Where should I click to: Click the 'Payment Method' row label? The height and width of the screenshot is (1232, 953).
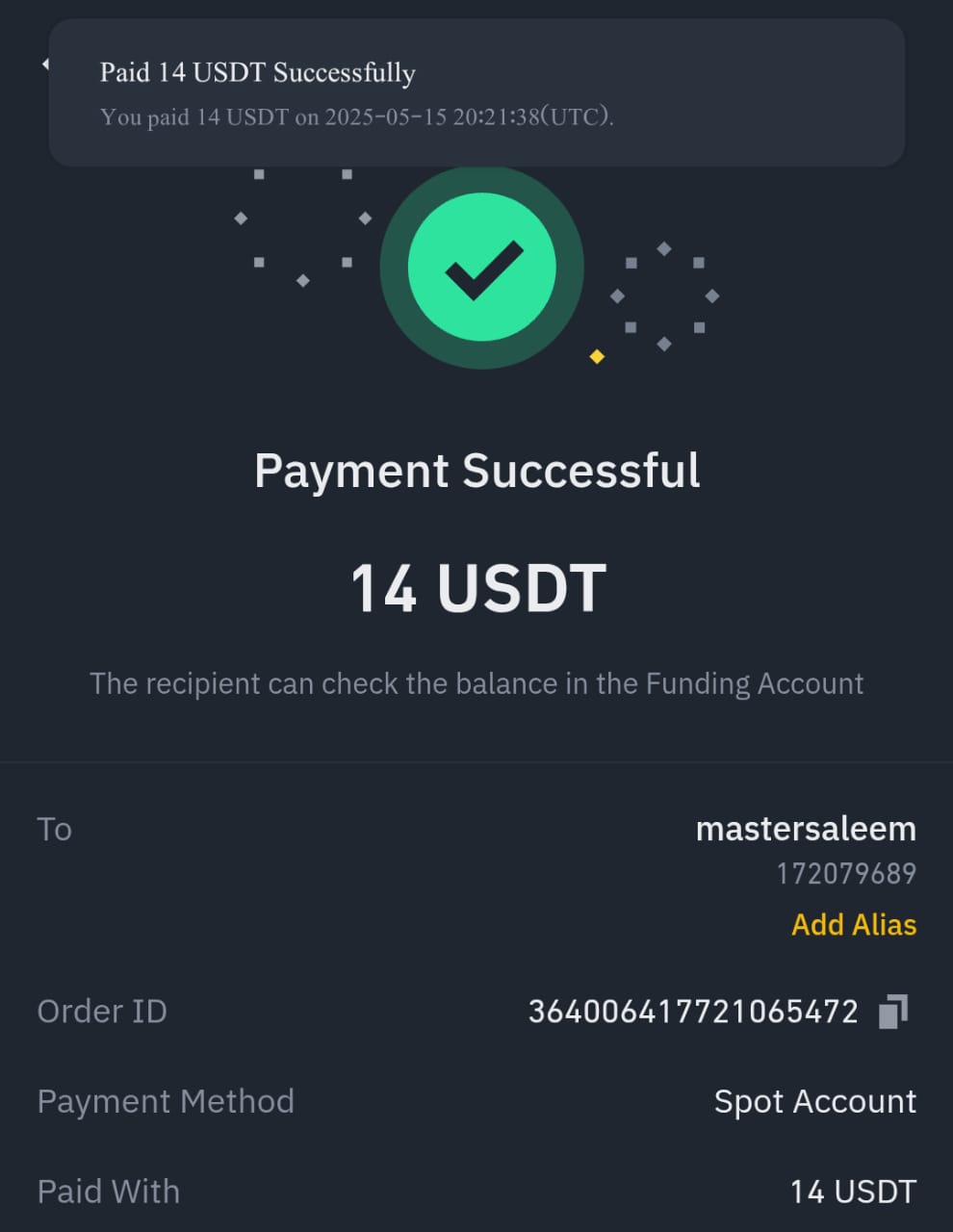(x=166, y=1101)
